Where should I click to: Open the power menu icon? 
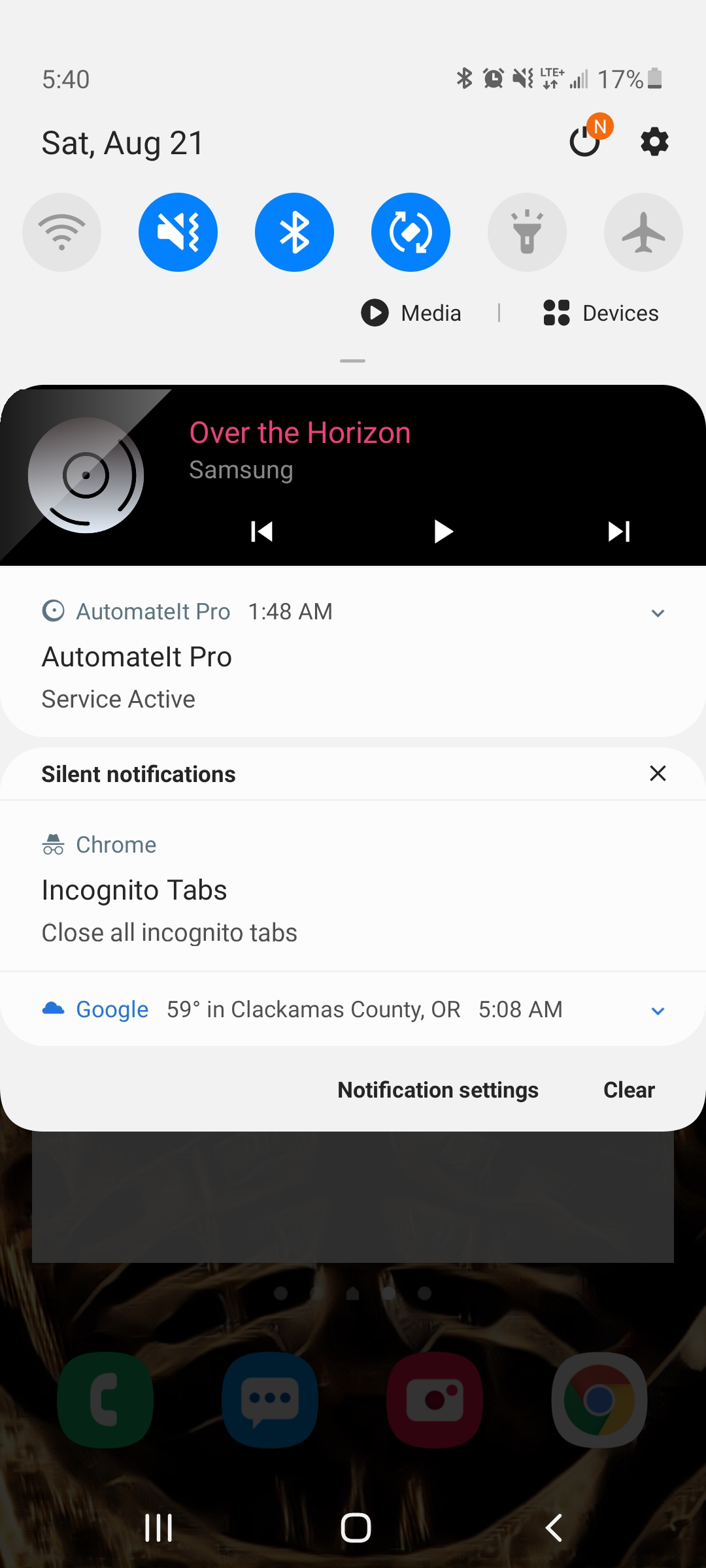point(585,141)
